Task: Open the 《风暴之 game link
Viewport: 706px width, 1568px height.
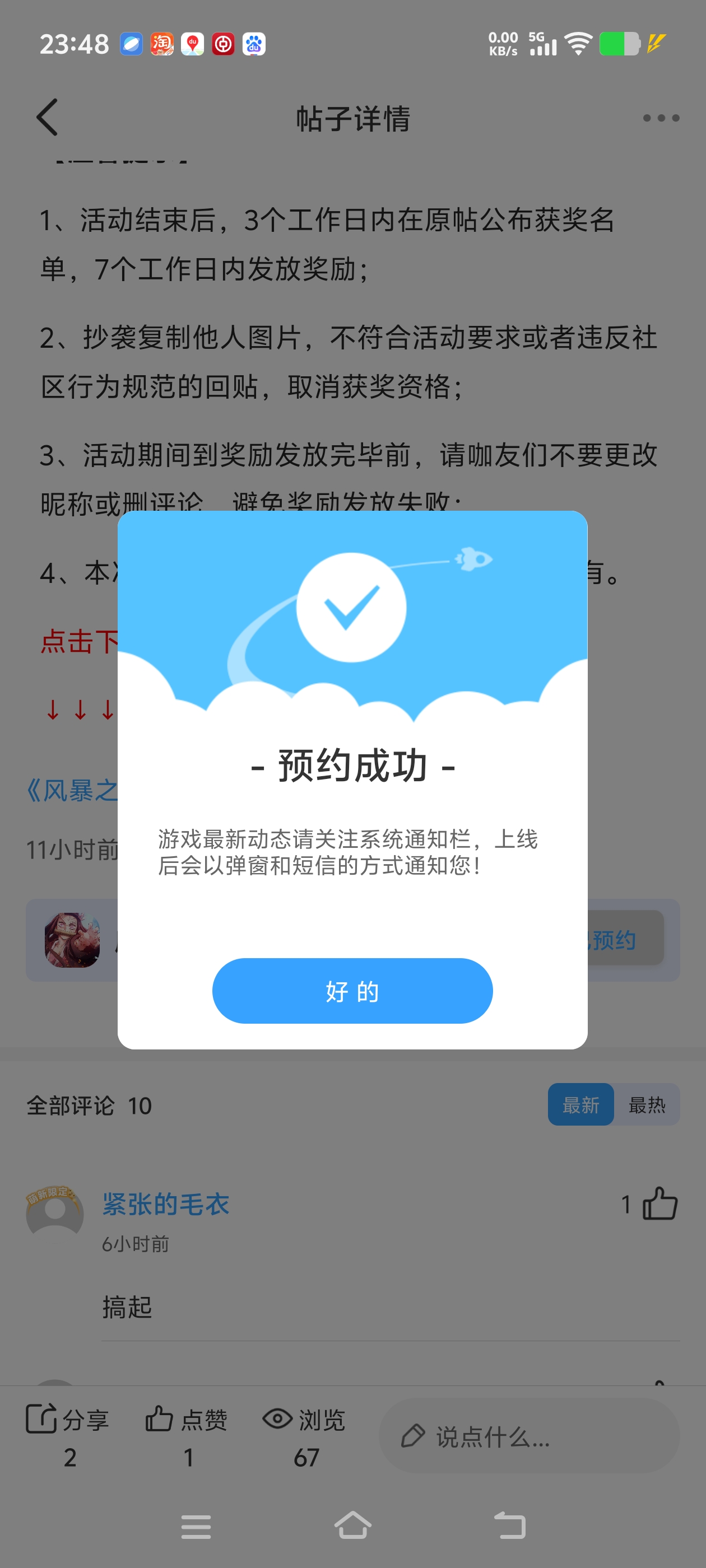Action: 72,790
